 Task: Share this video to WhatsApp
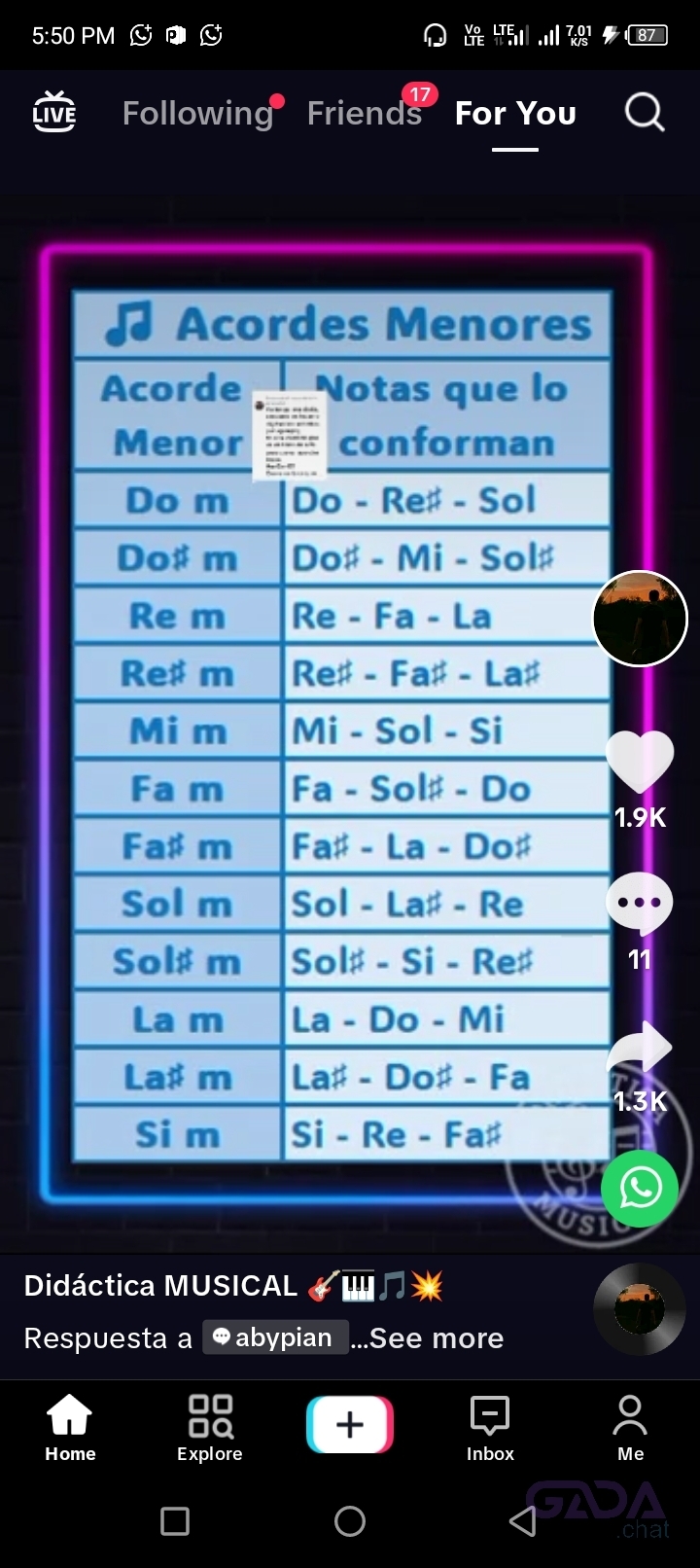(x=640, y=1188)
